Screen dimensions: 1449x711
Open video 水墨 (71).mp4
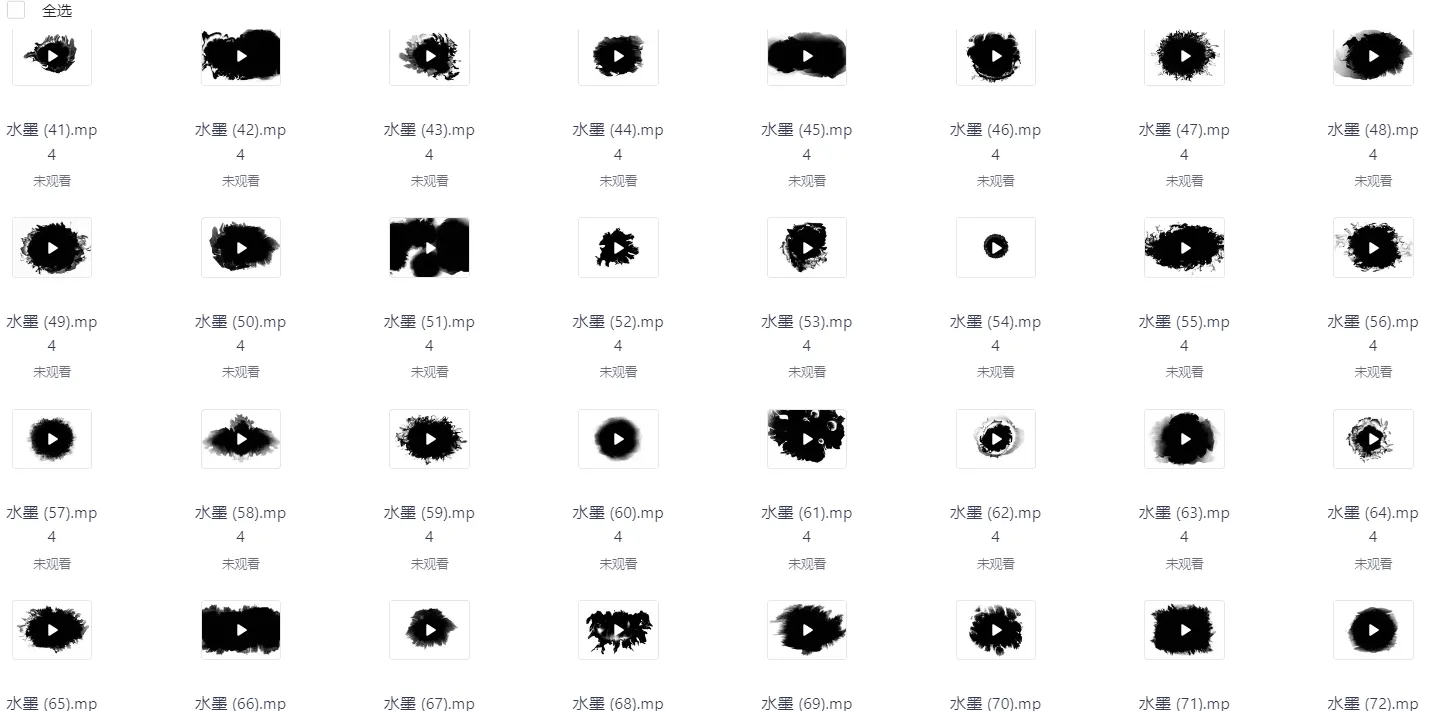tap(1185, 630)
